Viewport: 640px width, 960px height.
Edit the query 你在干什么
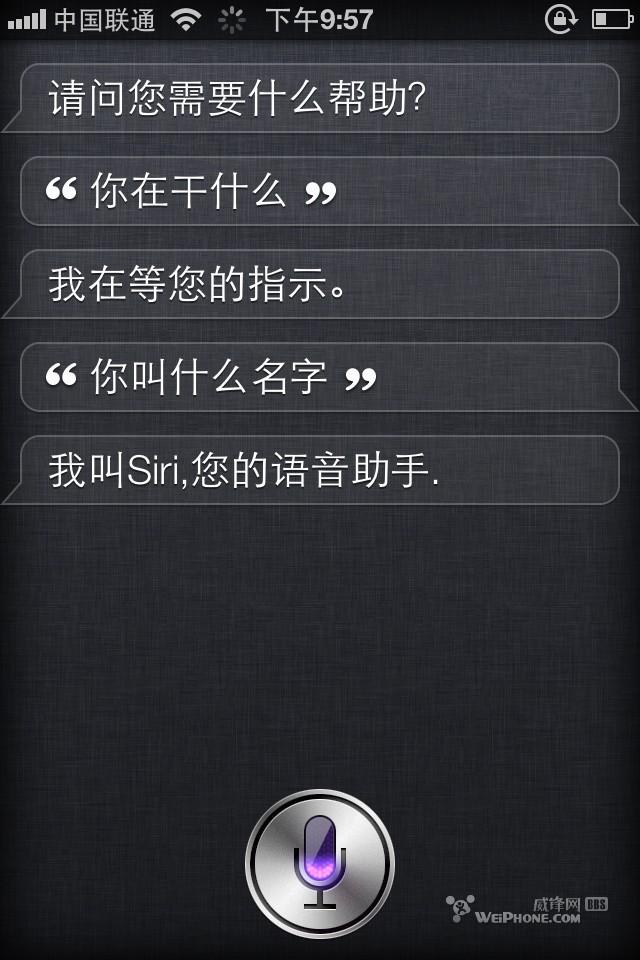pos(320,191)
